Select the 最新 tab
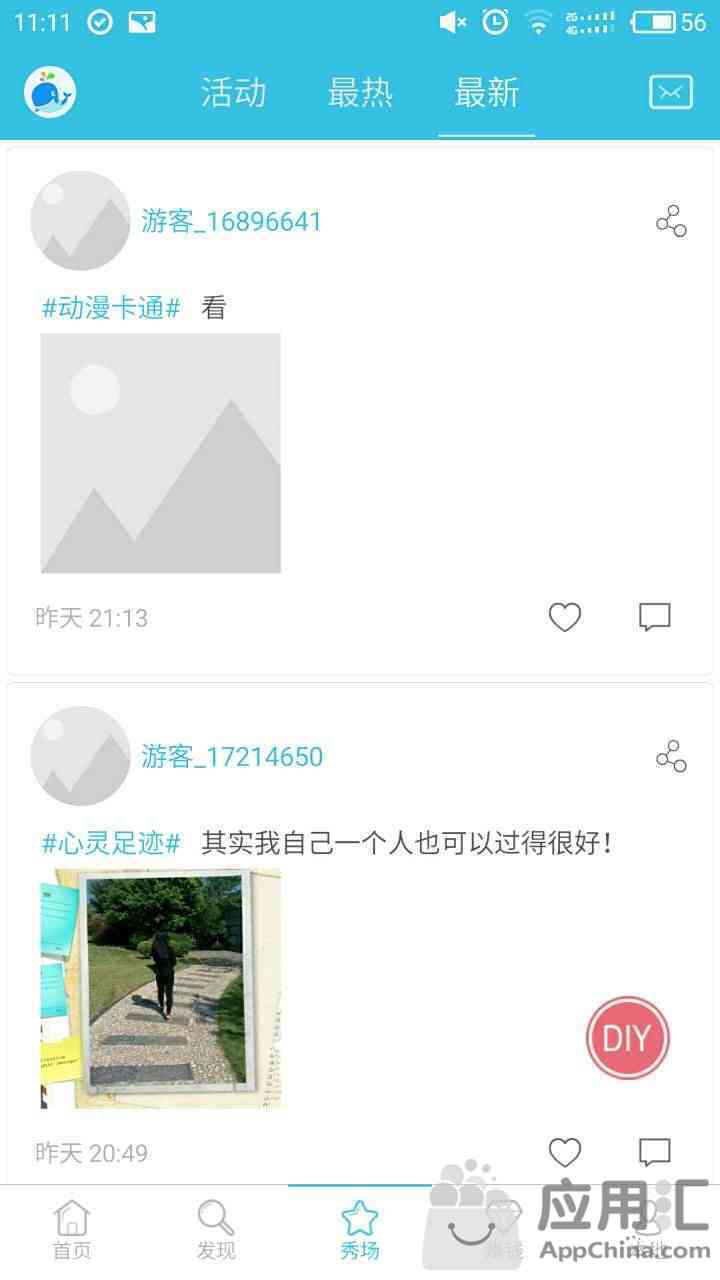Screen dimensions: 720x1280 [486, 93]
